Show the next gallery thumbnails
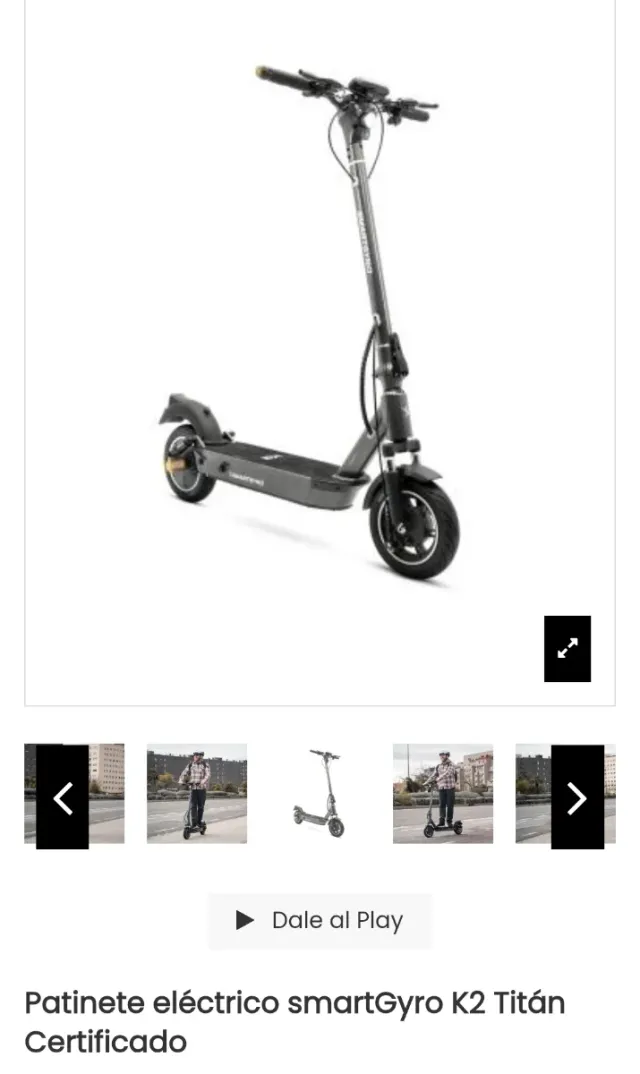The width and height of the screenshot is (640, 1074). pyautogui.click(x=577, y=797)
